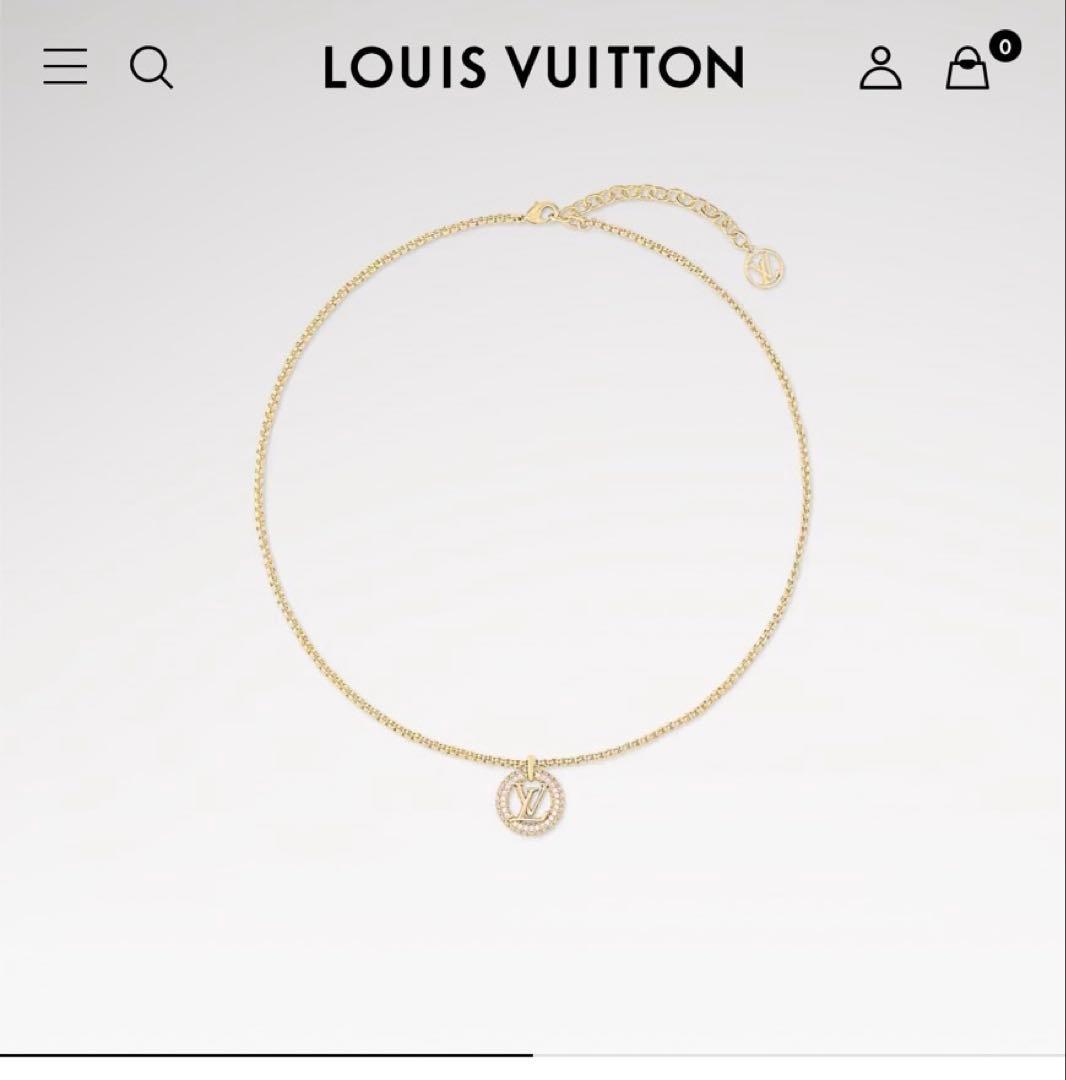Open the hamburger menu

pos(65,67)
